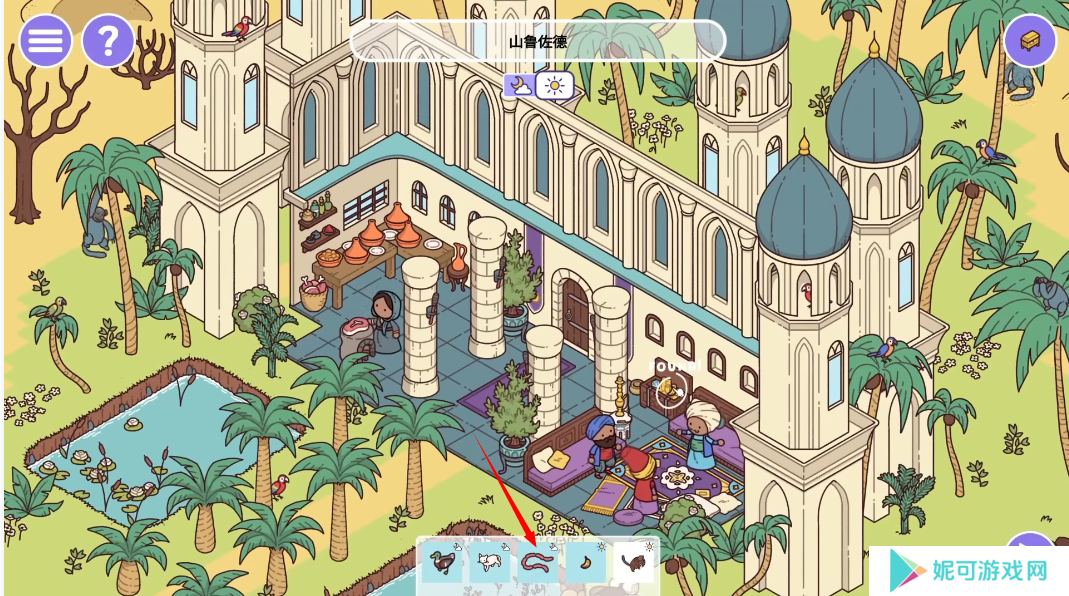Switch to day mode with sun icon
This screenshot has height=596, width=1069.
click(x=555, y=86)
